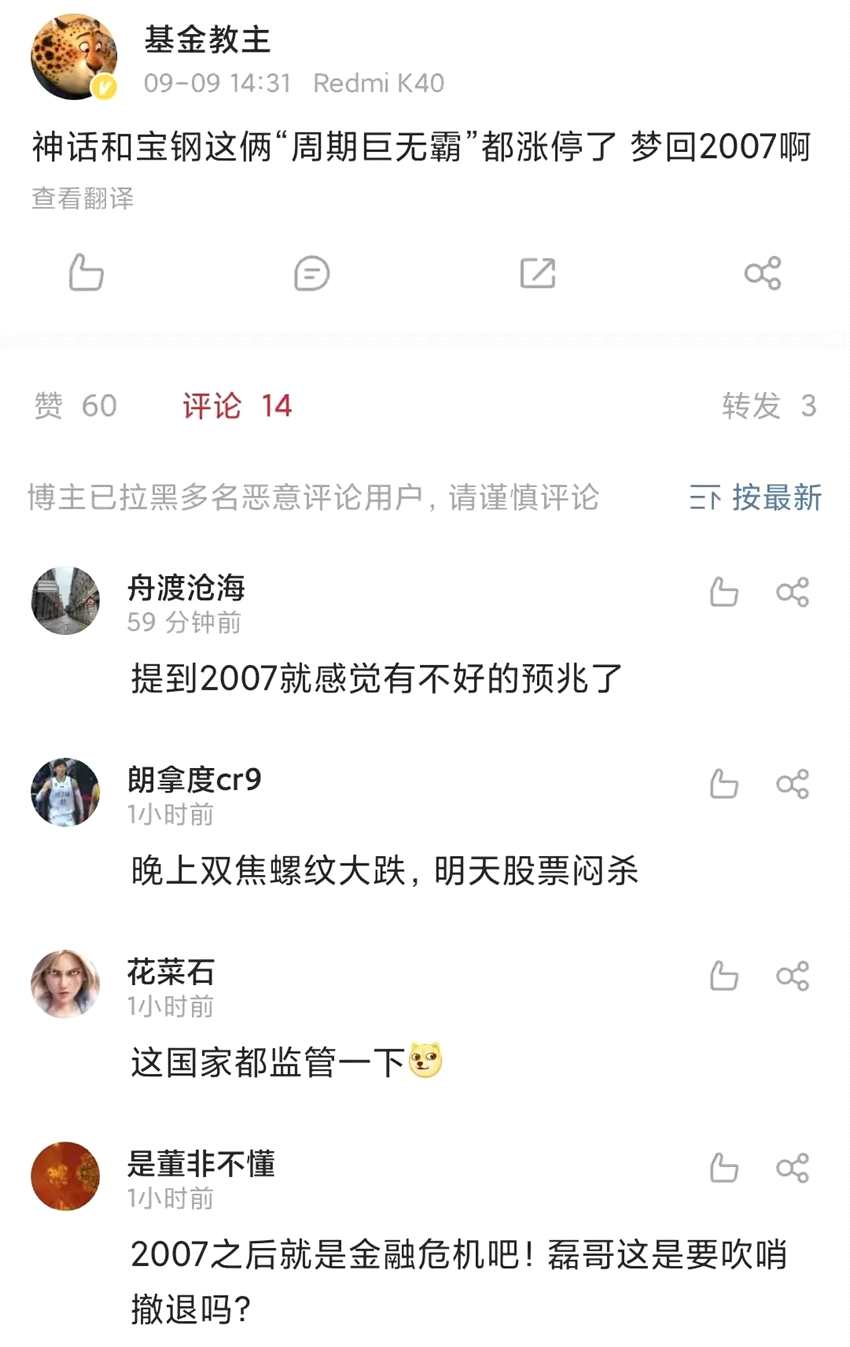Viewport: 850px width, 1347px height.
Task: Like 朗拿度cr9's comment with thumbs-up icon
Action: (x=723, y=783)
